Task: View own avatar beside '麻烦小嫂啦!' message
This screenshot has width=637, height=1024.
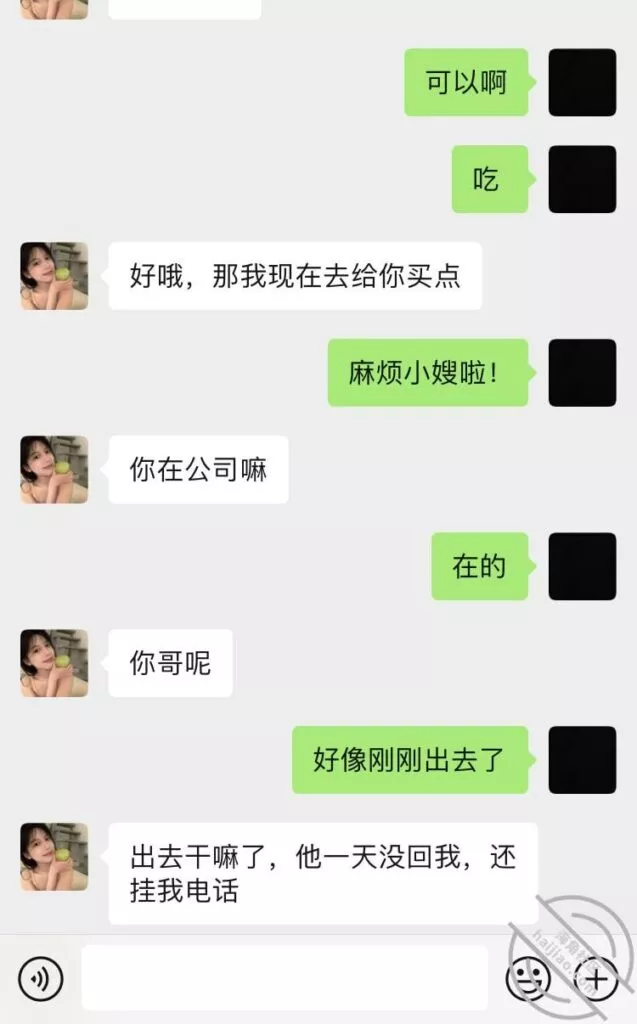Action: click(x=582, y=373)
